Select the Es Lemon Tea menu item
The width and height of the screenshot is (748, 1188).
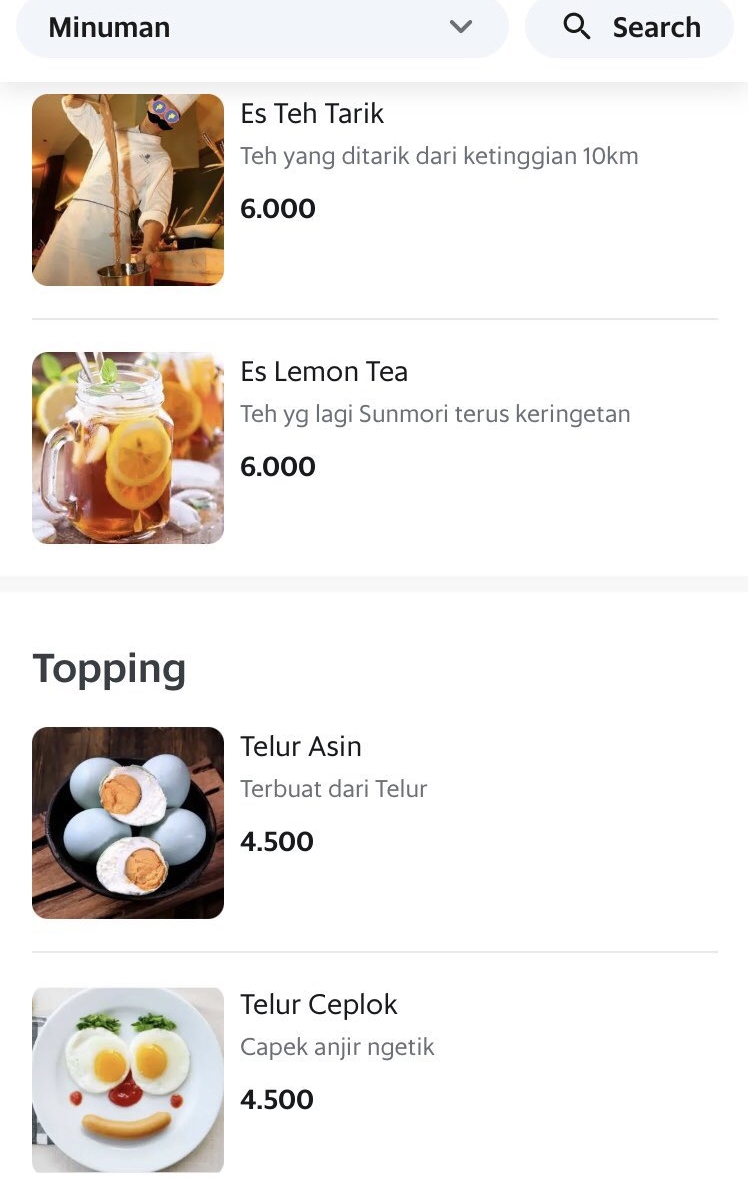[324, 371]
